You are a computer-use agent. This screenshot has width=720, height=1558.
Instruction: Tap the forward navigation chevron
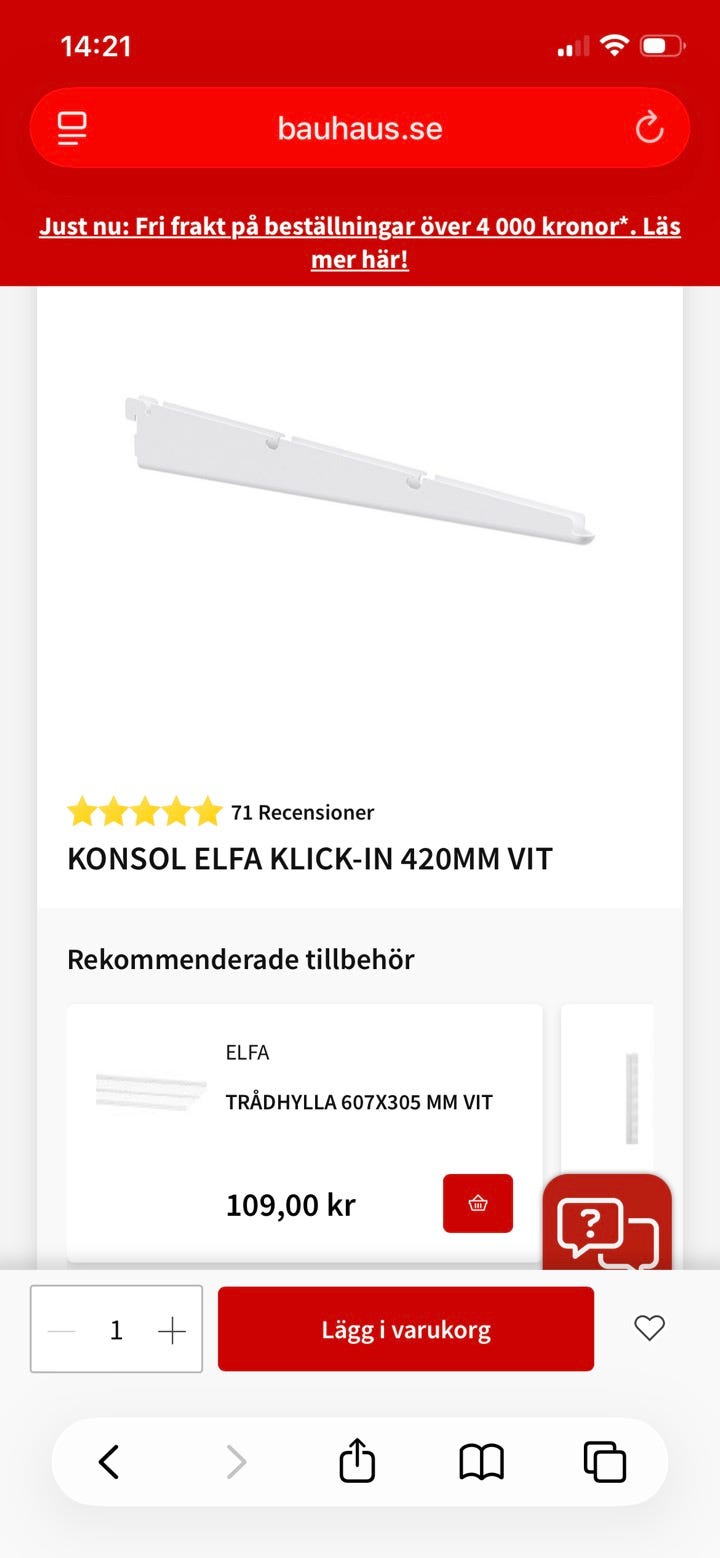click(x=235, y=1461)
